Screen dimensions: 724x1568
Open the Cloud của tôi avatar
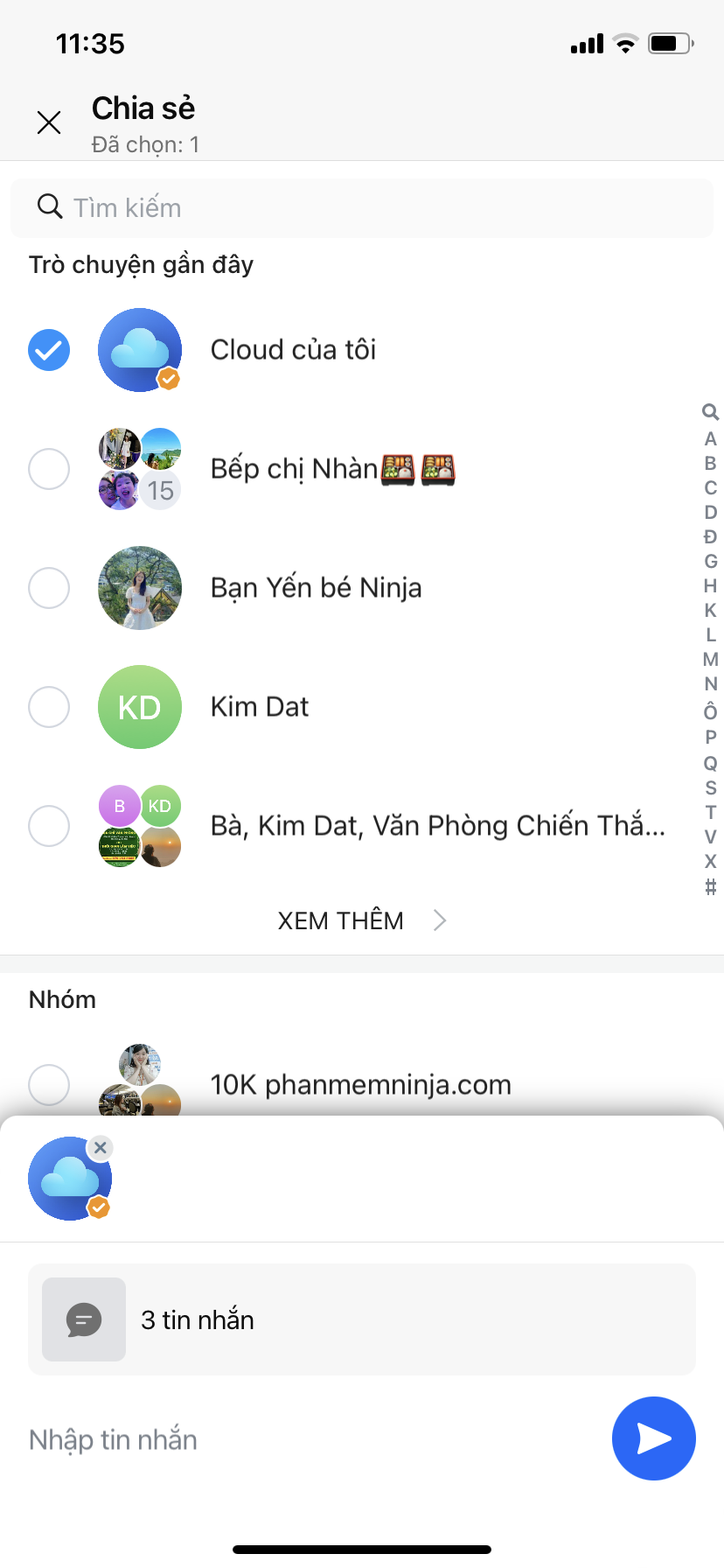139,349
